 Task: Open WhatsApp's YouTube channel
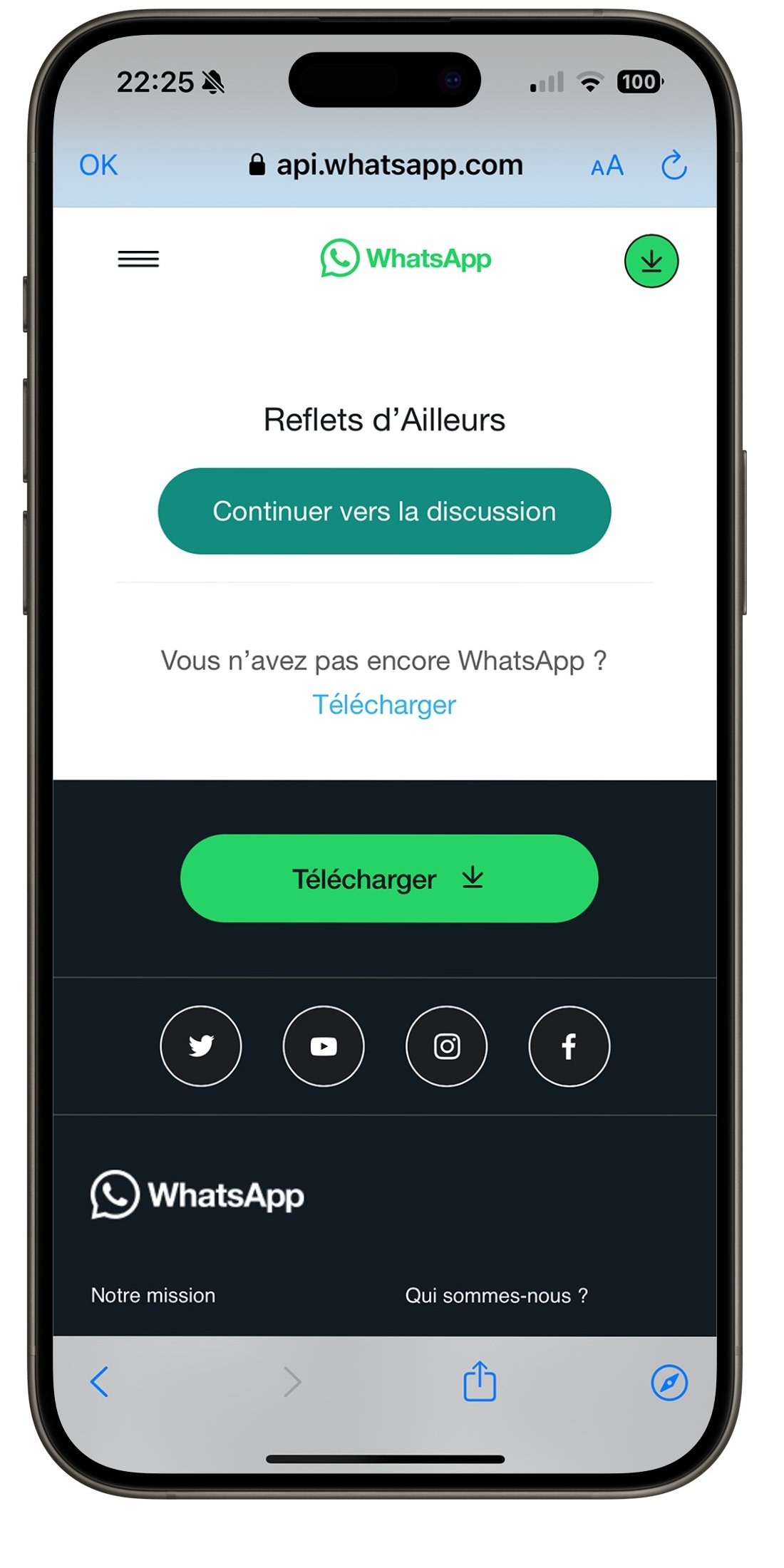pyautogui.click(x=324, y=1046)
